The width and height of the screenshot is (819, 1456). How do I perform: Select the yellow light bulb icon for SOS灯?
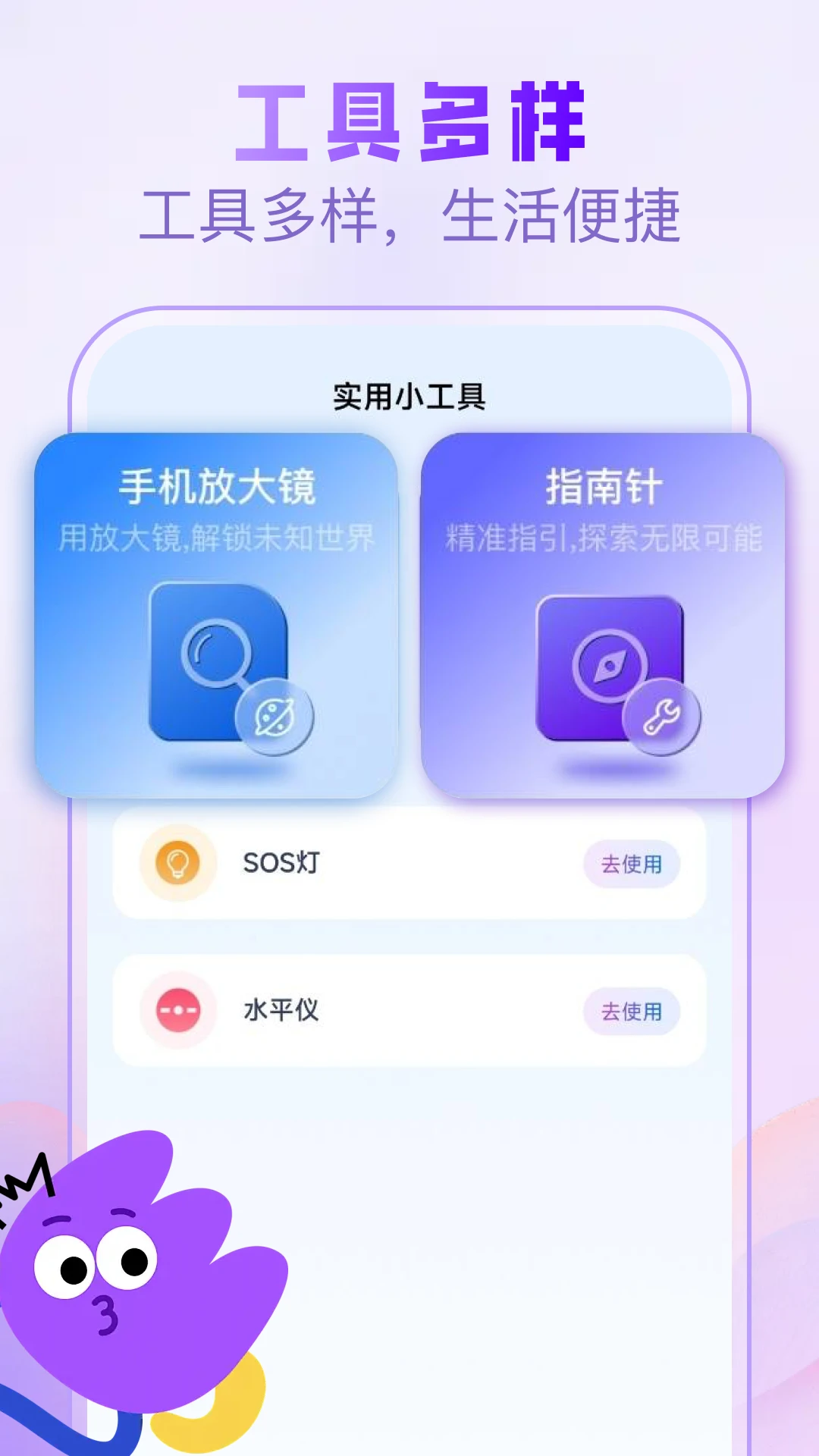pyautogui.click(x=176, y=863)
